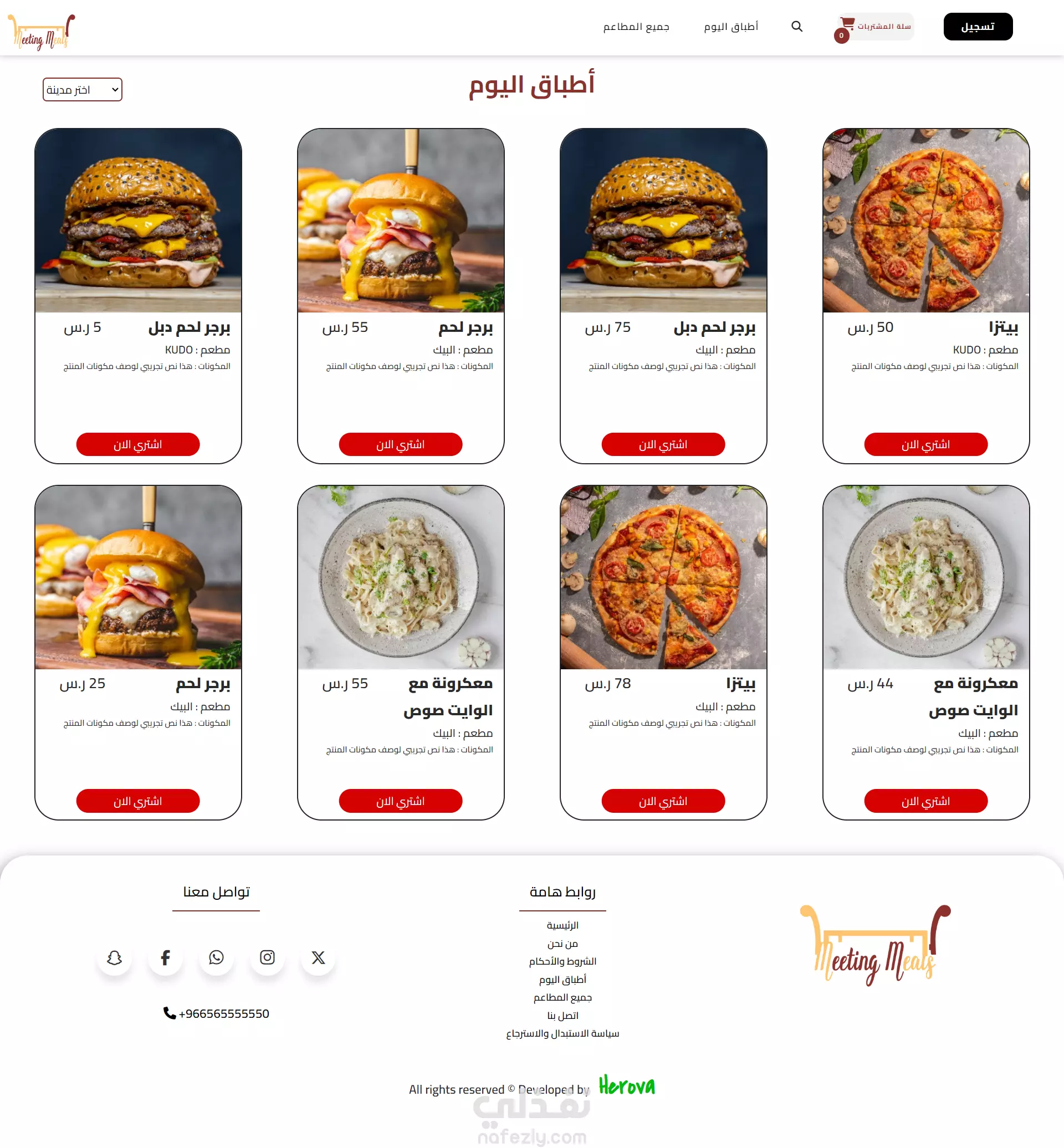The image size is (1064, 1148).
Task: Go to جميع المطاعم in top menu
Action: 636,27
